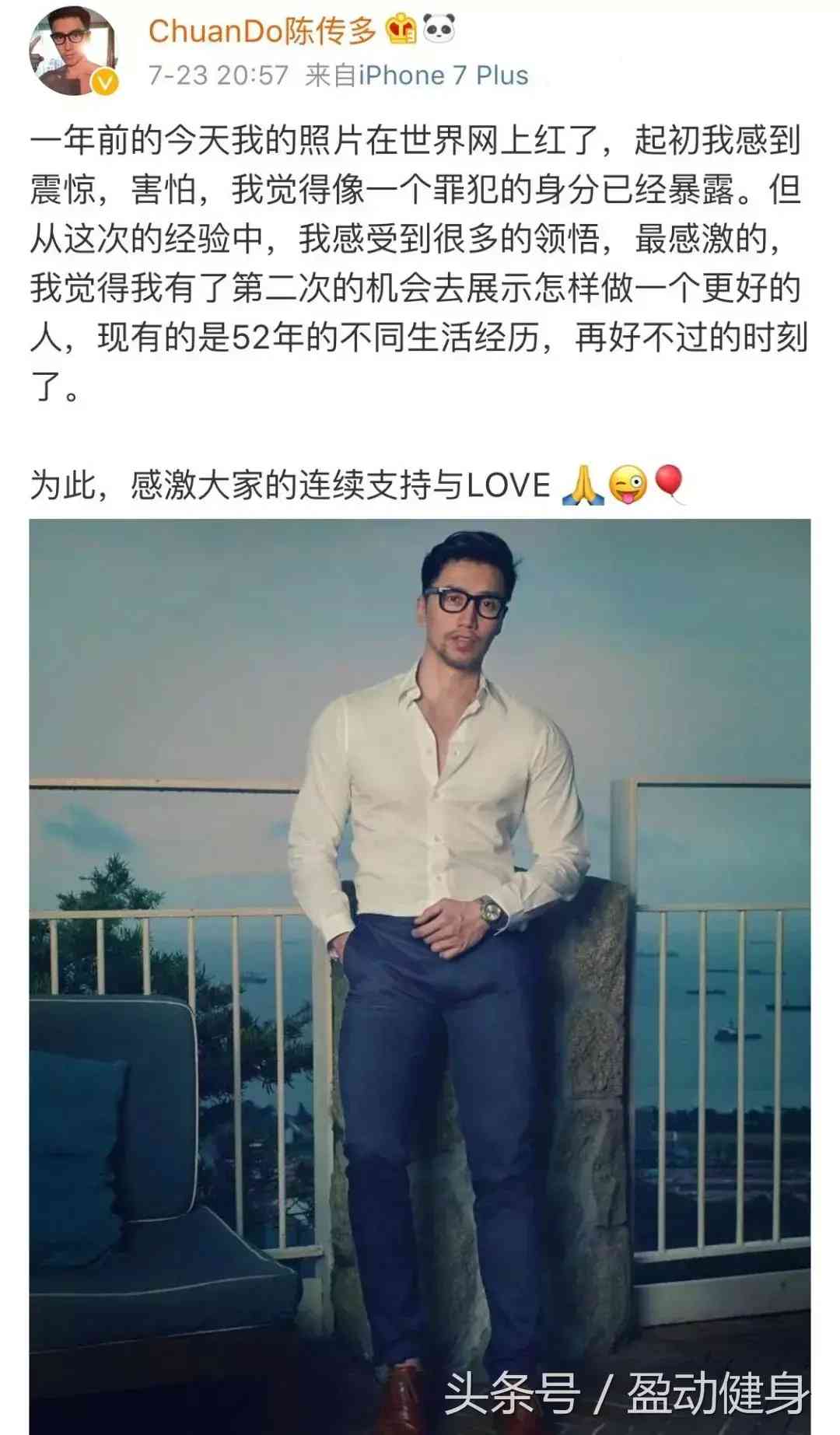Open ChuanDo's profile avatar
This screenshot has height=1435, width=840.
coord(73,52)
